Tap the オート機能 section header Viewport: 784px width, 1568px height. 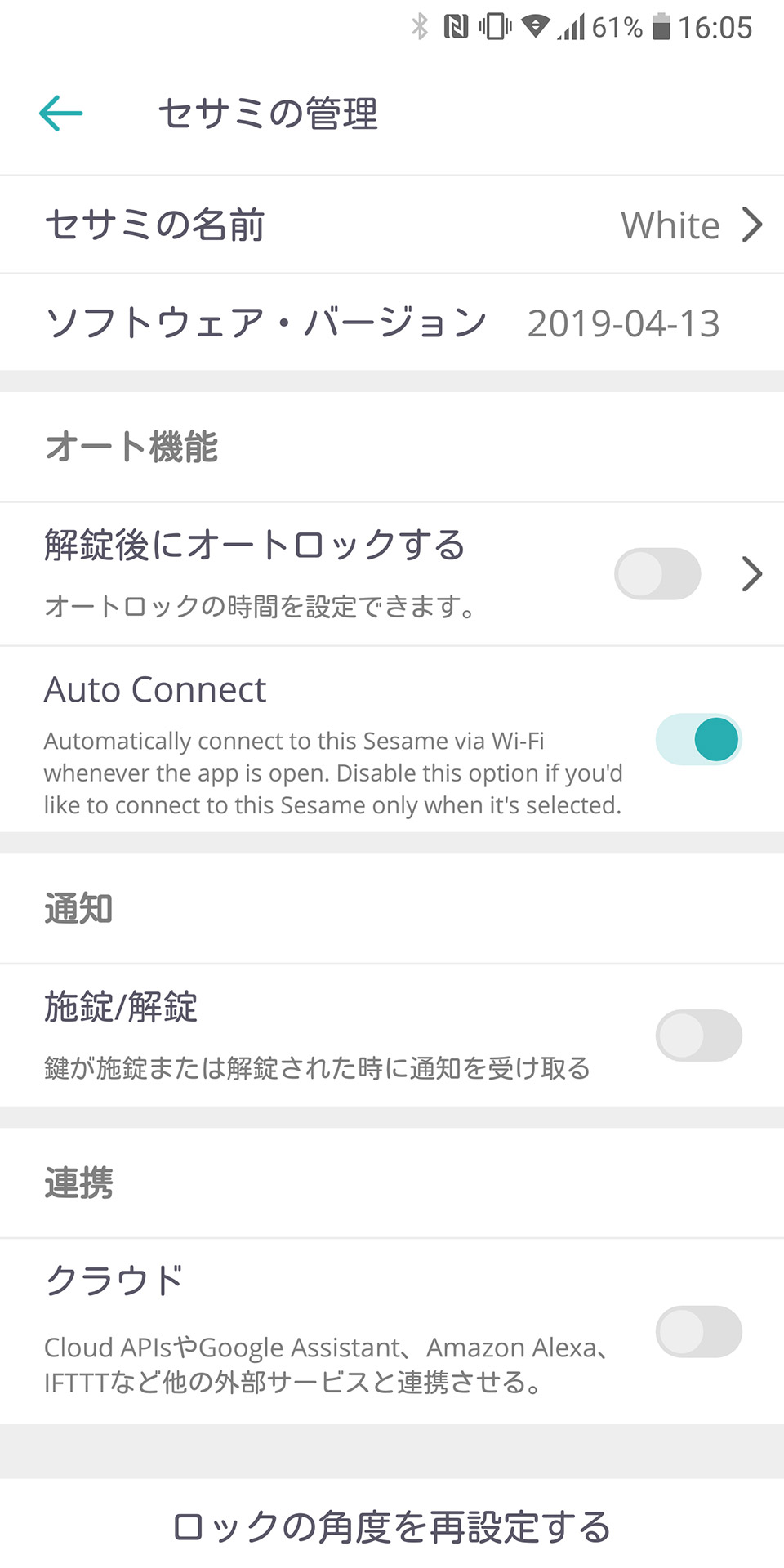(x=131, y=446)
